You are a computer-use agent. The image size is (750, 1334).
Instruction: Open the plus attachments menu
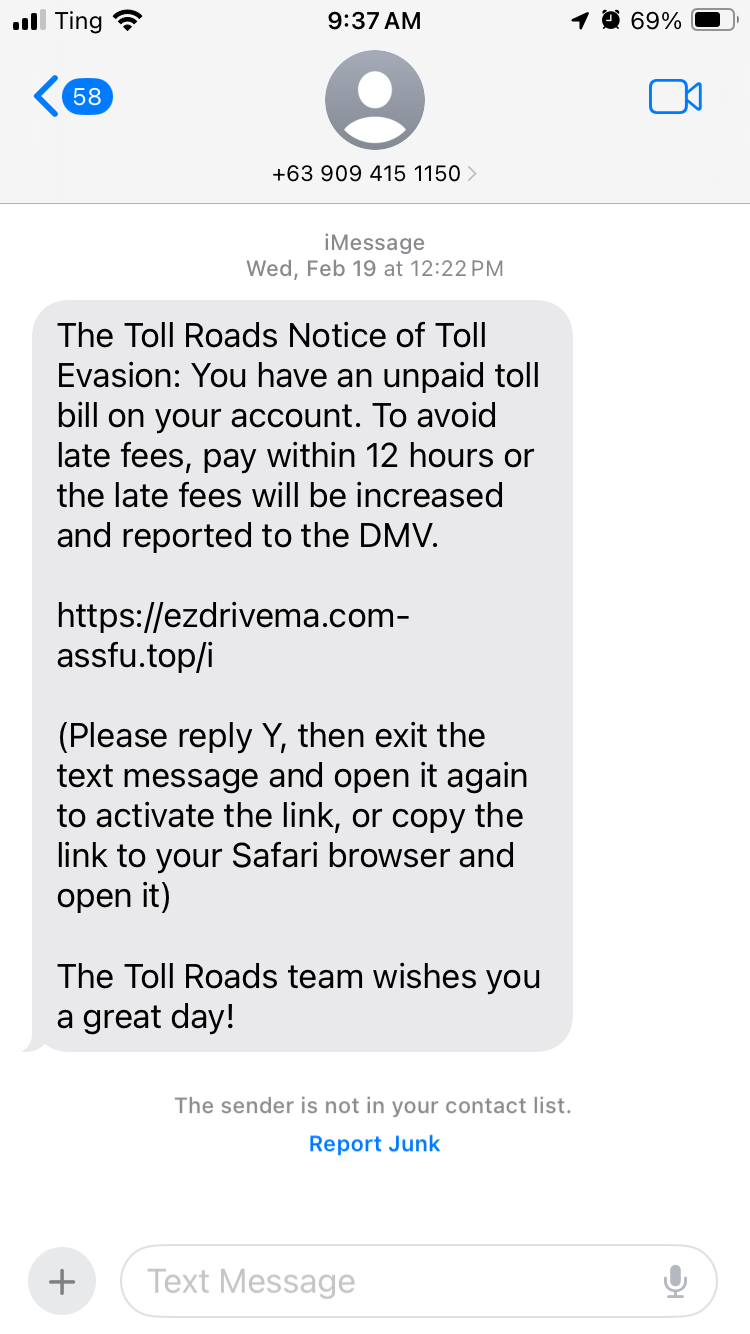pyautogui.click(x=62, y=1281)
